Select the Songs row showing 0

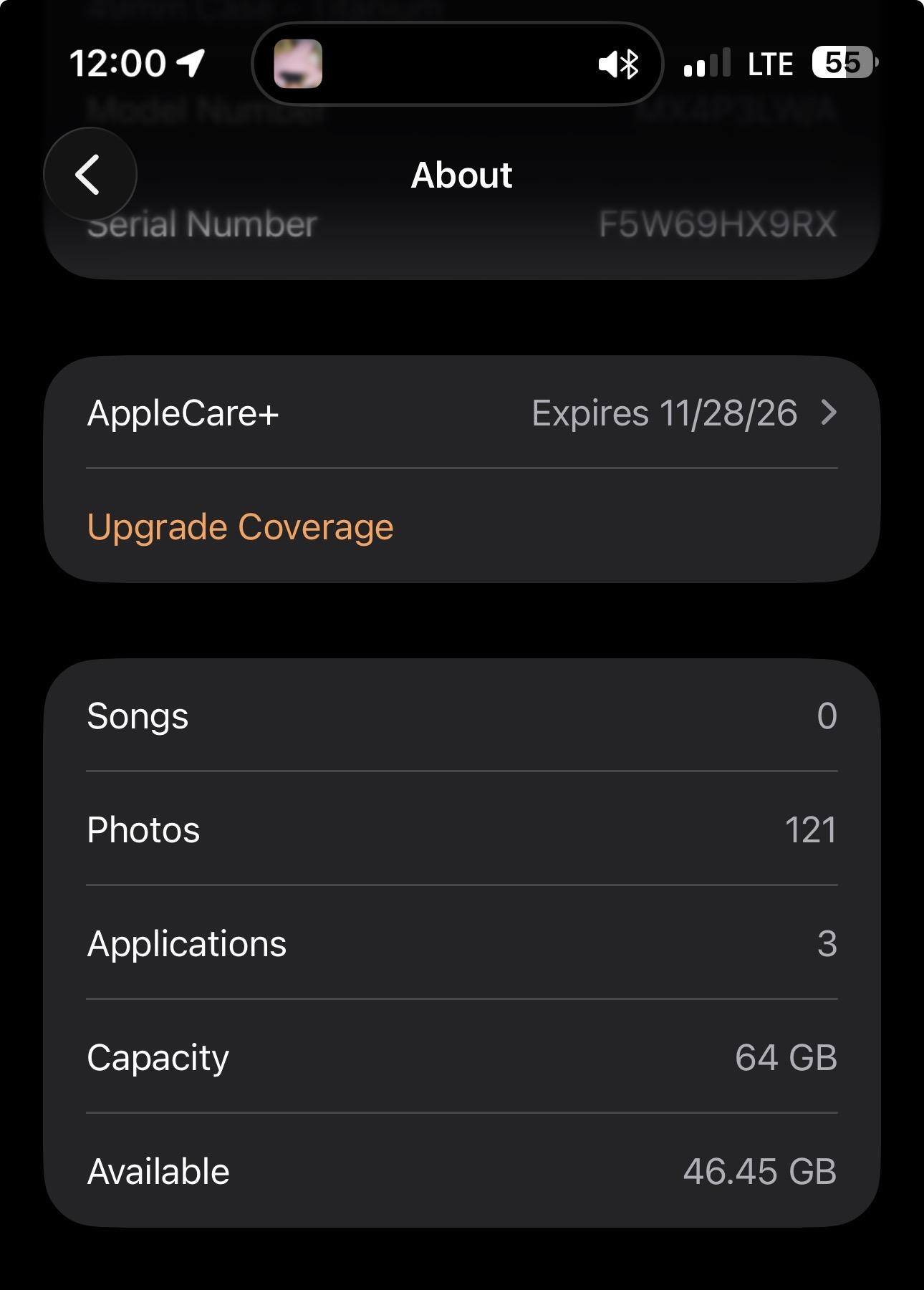pyautogui.click(x=462, y=716)
